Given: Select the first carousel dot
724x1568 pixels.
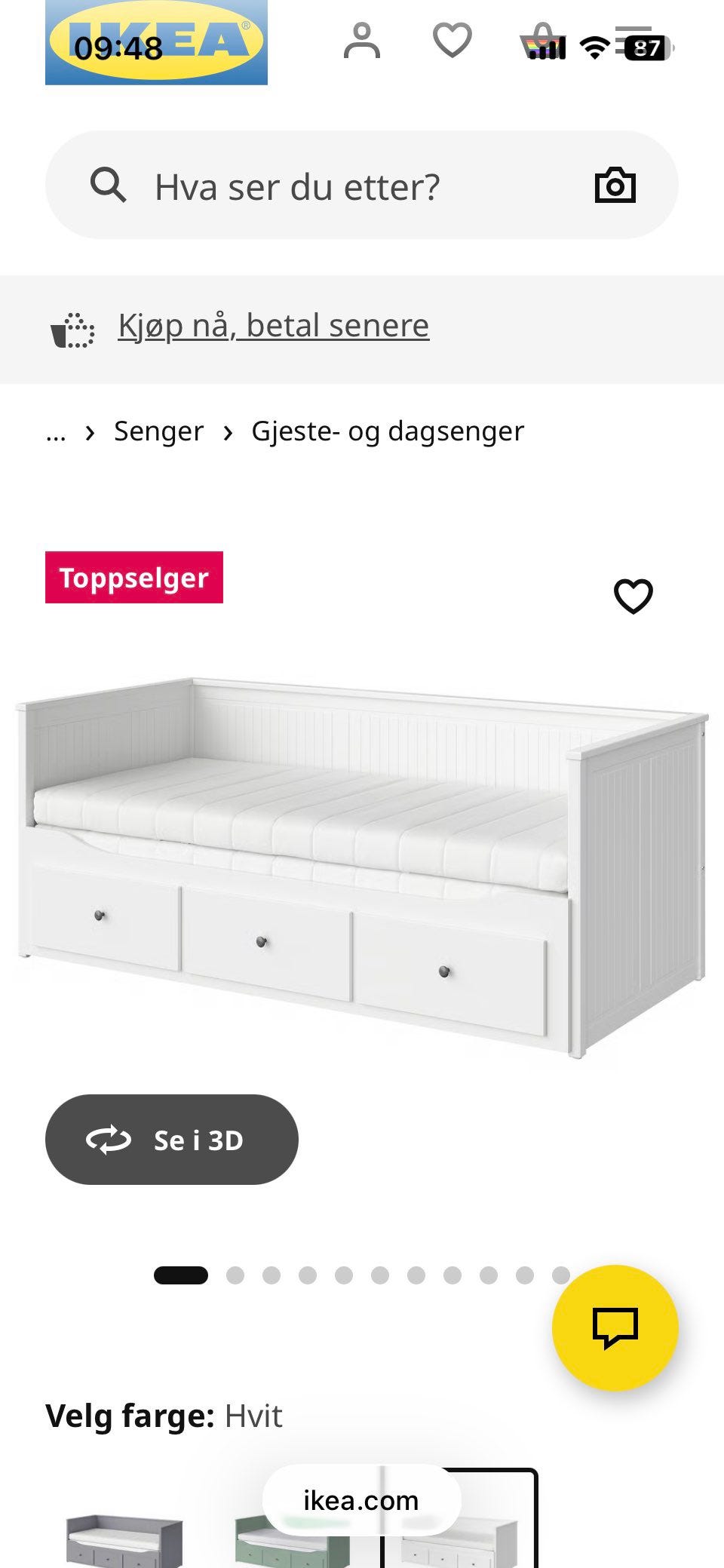Looking at the screenshot, I should pos(179,1275).
